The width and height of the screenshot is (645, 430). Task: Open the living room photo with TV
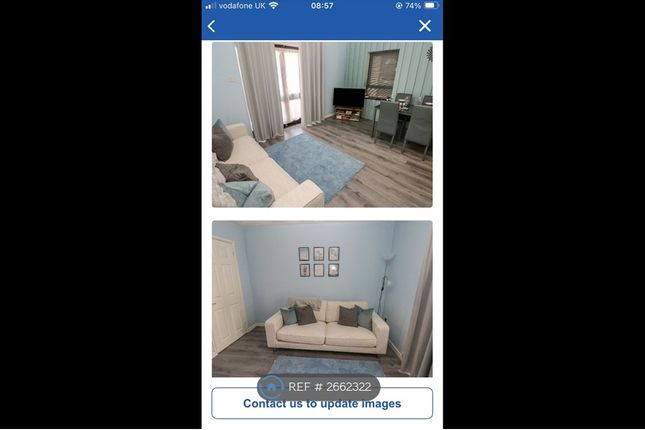pyautogui.click(x=322, y=124)
